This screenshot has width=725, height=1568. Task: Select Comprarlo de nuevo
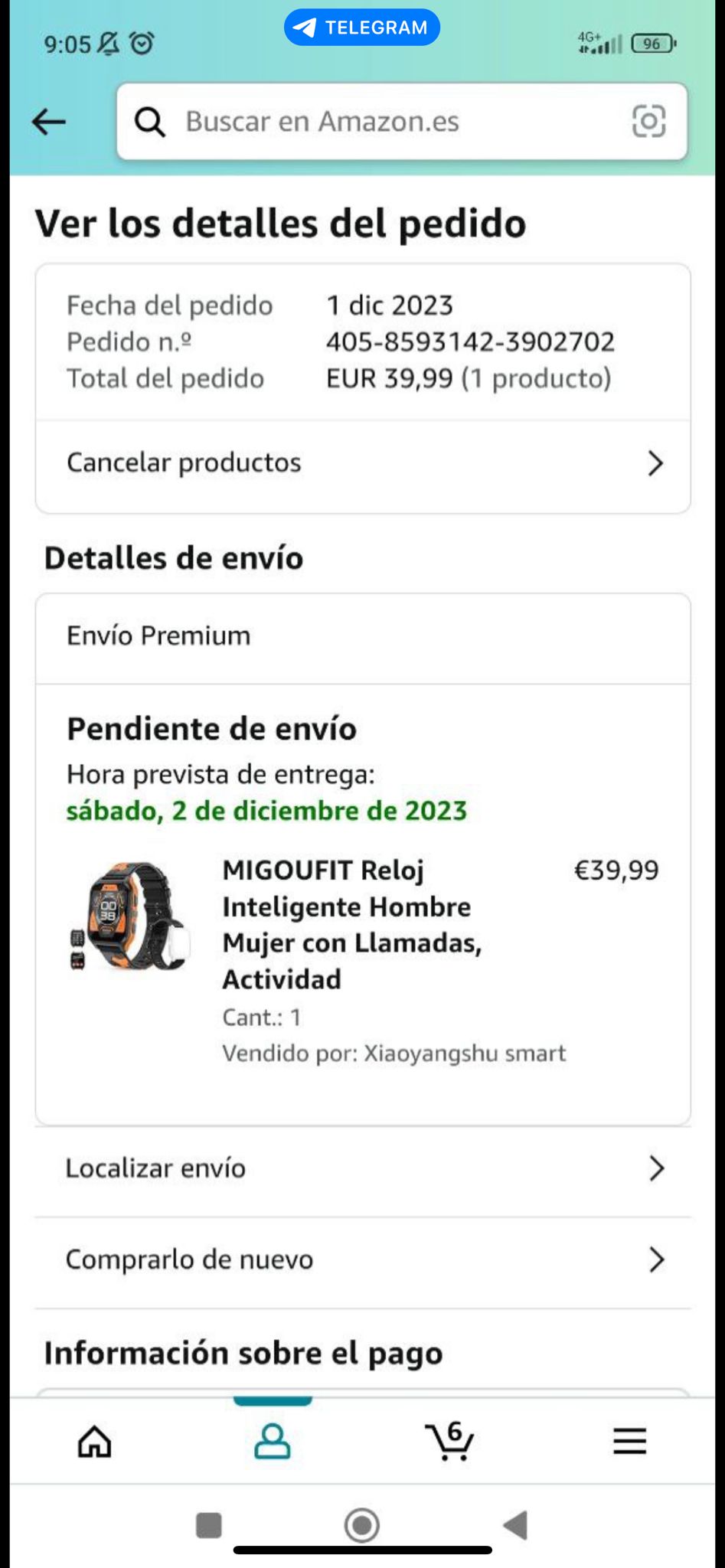point(363,1259)
